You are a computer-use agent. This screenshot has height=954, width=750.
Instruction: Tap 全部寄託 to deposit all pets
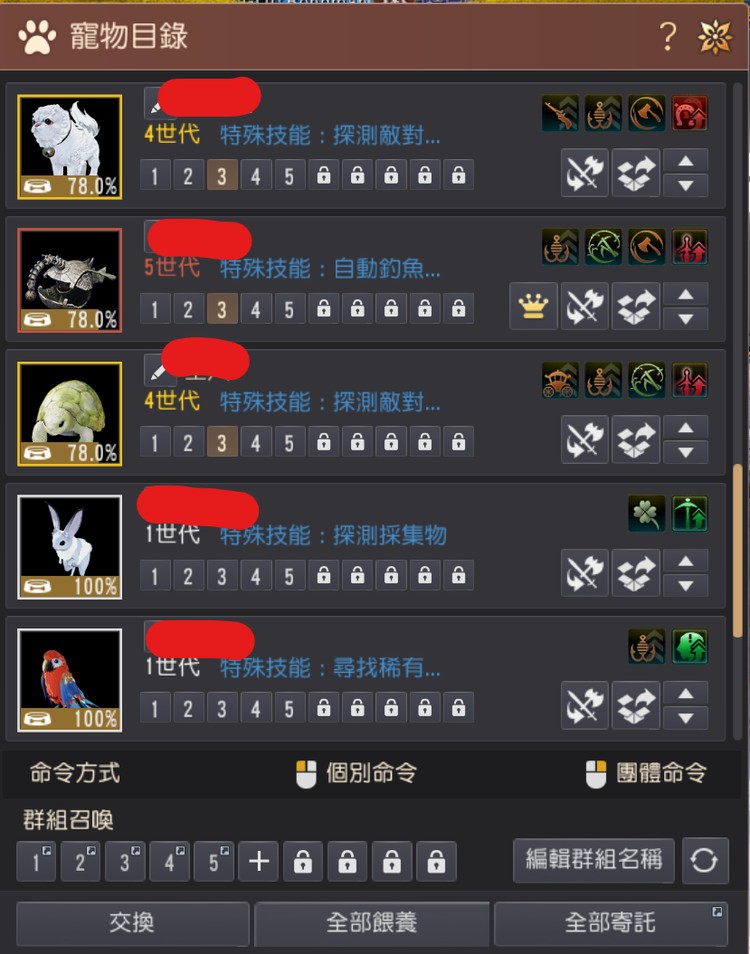[610, 923]
